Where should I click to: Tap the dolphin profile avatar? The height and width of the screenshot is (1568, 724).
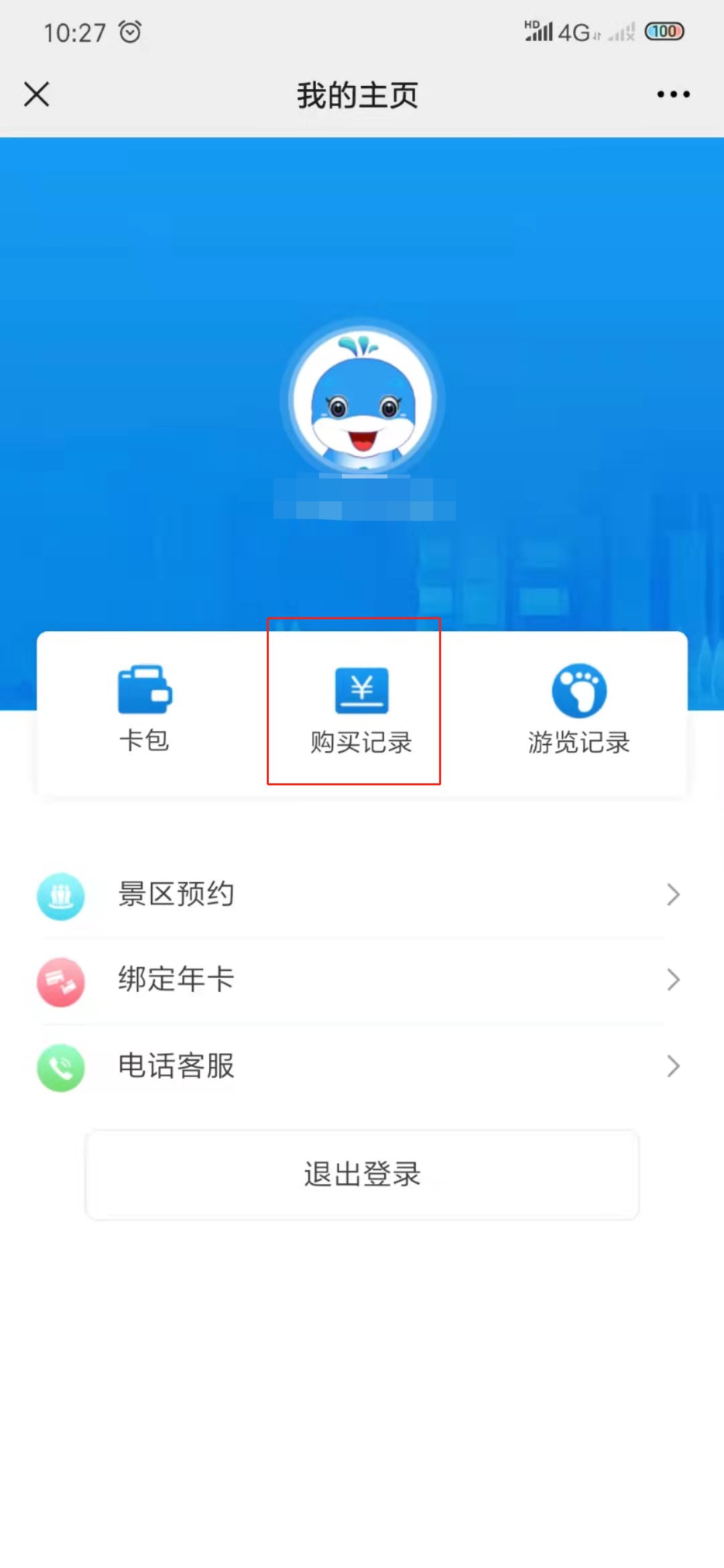pos(363,401)
